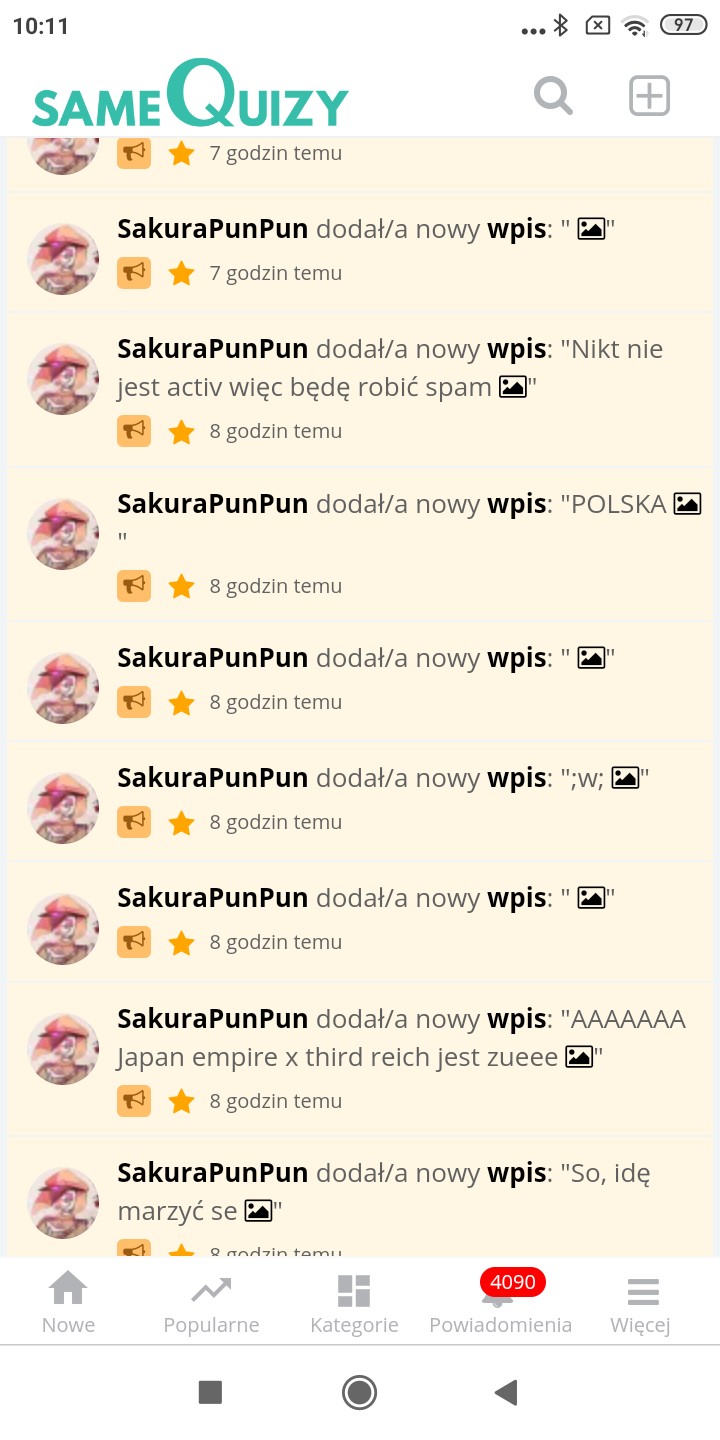720x1440 pixels.
Task: Open the search magnifier icon
Action: pyautogui.click(x=553, y=97)
